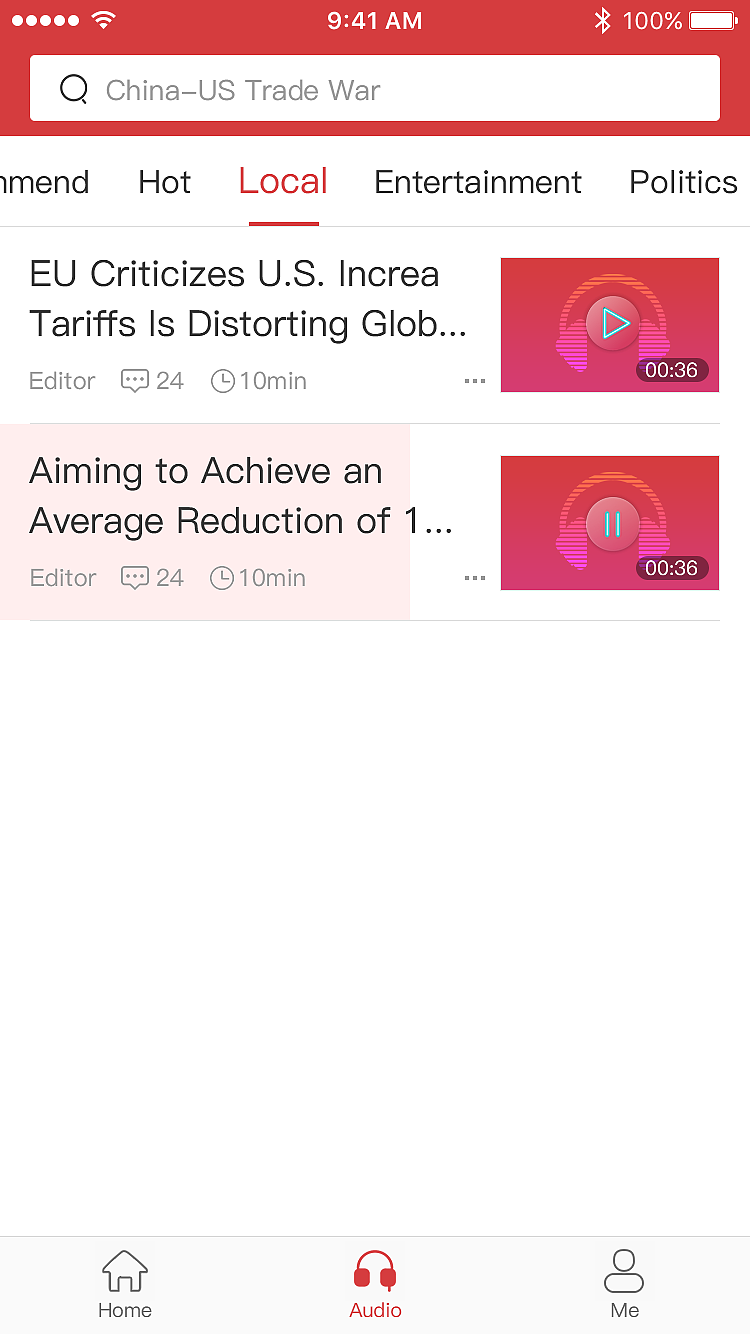Open the Me profile tab
The height and width of the screenshot is (1334, 750).
coord(624,1284)
